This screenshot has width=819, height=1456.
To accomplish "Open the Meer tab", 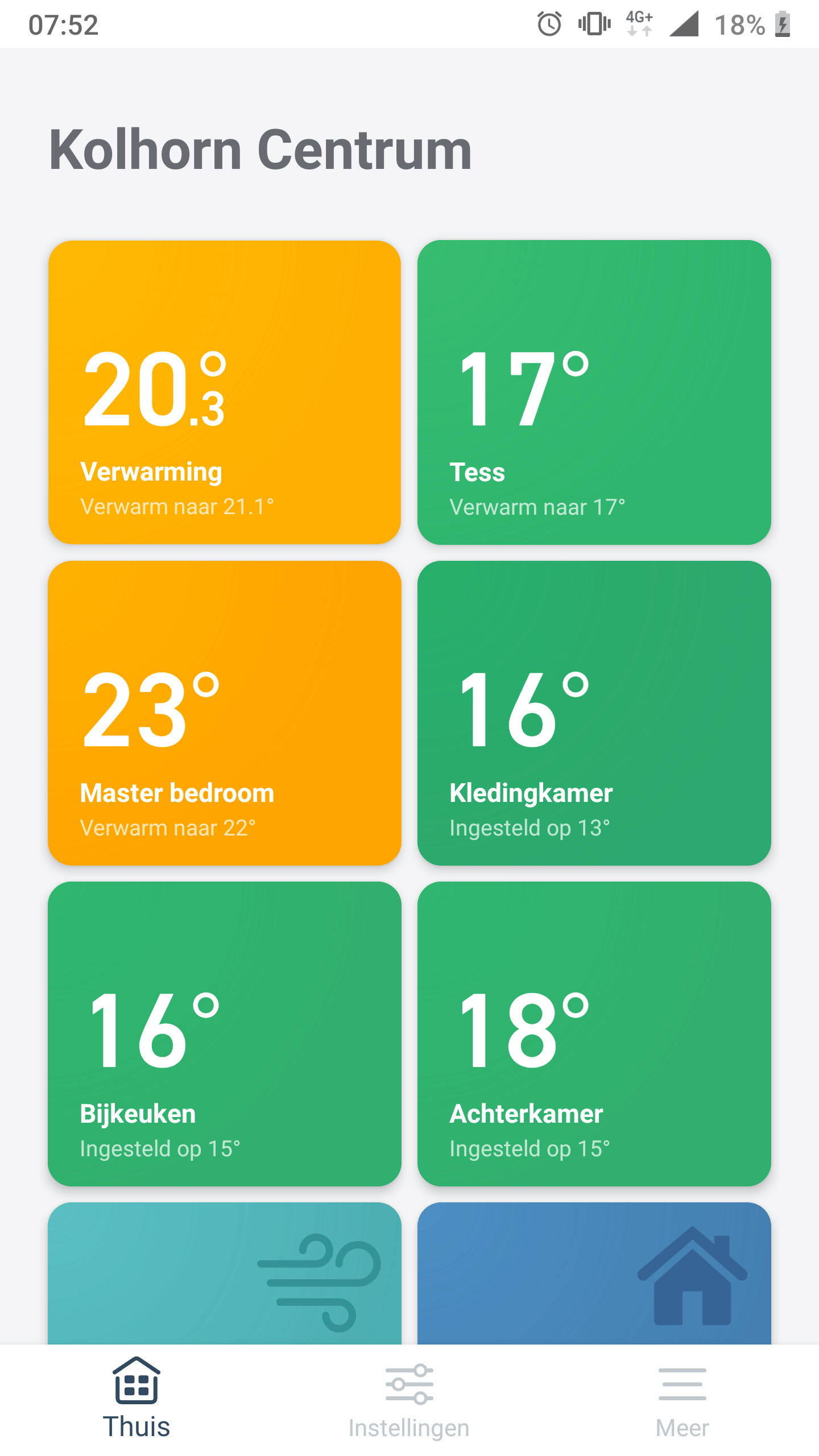I will [x=682, y=1399].
